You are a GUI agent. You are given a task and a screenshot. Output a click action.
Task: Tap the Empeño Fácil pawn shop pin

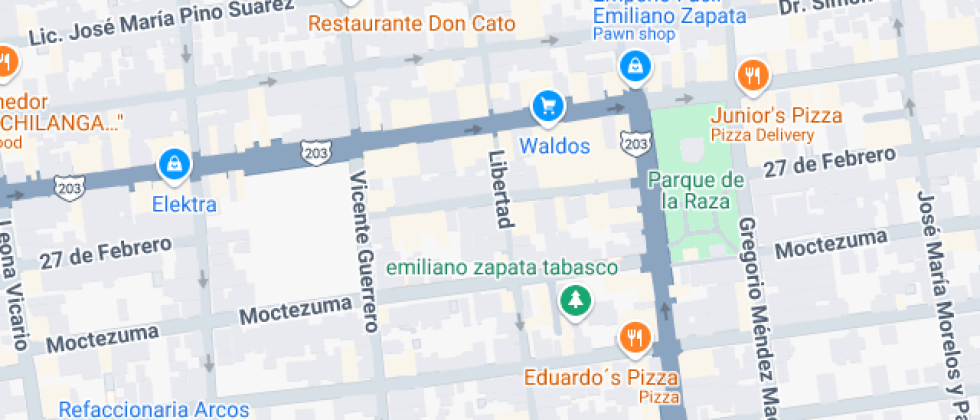pos(634,68)
